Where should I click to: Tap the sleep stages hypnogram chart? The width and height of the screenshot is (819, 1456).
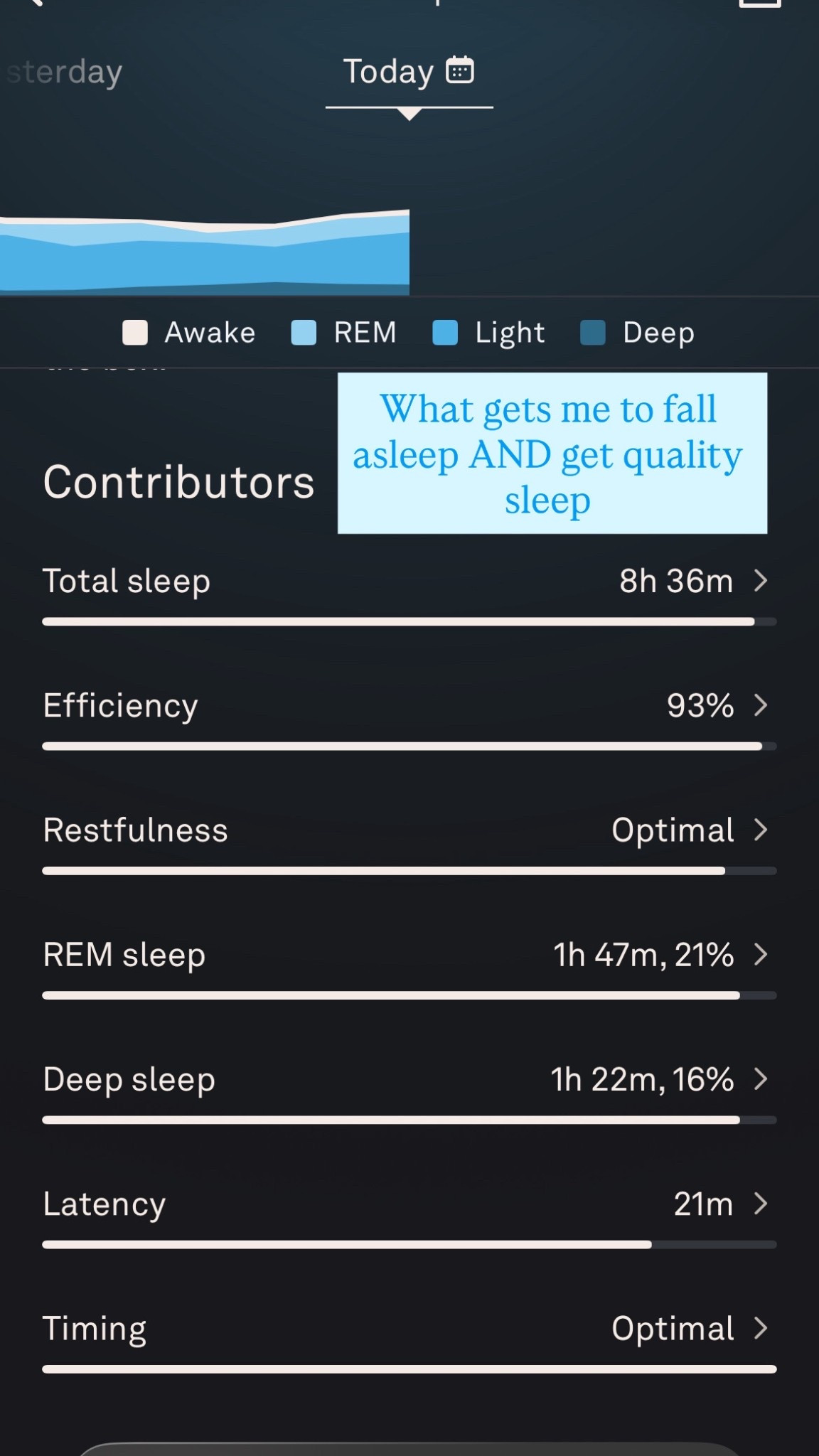point(206,249)
